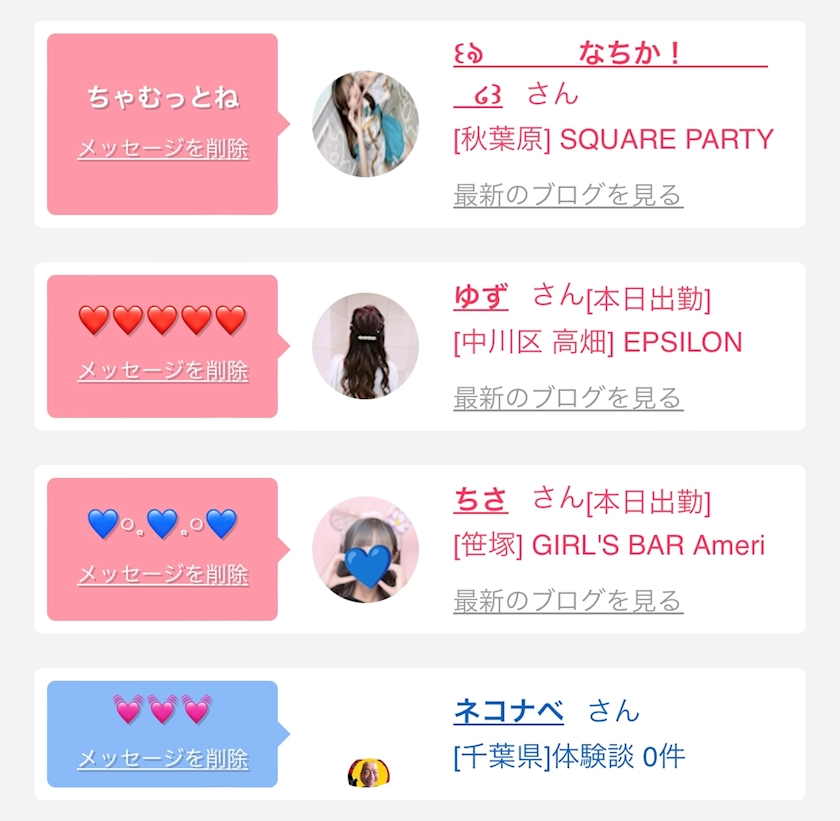Open ちさ's profile link
The width and height of the screenshot is (840, 821).
point(481,500)
